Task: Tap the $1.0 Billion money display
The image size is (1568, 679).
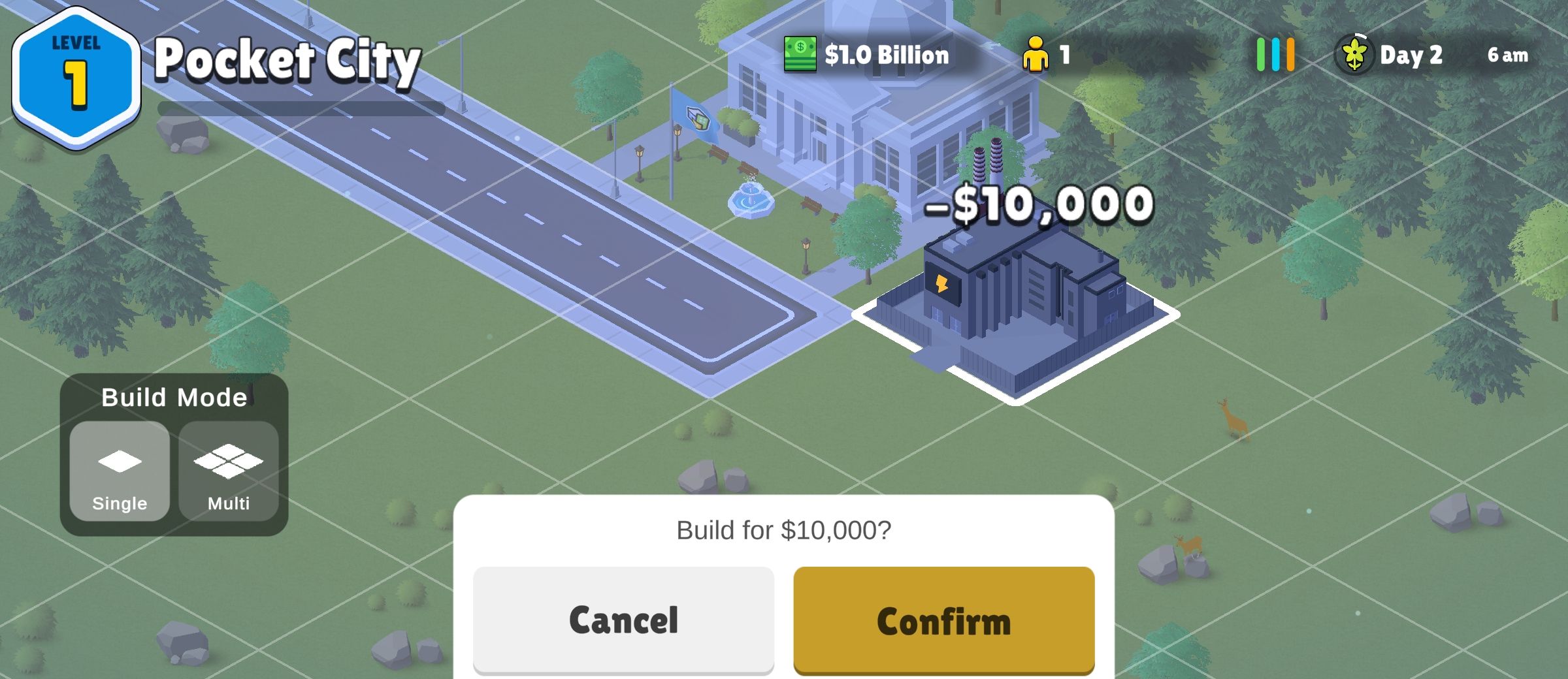Action: pyautogui.click(x=869, y=55)
